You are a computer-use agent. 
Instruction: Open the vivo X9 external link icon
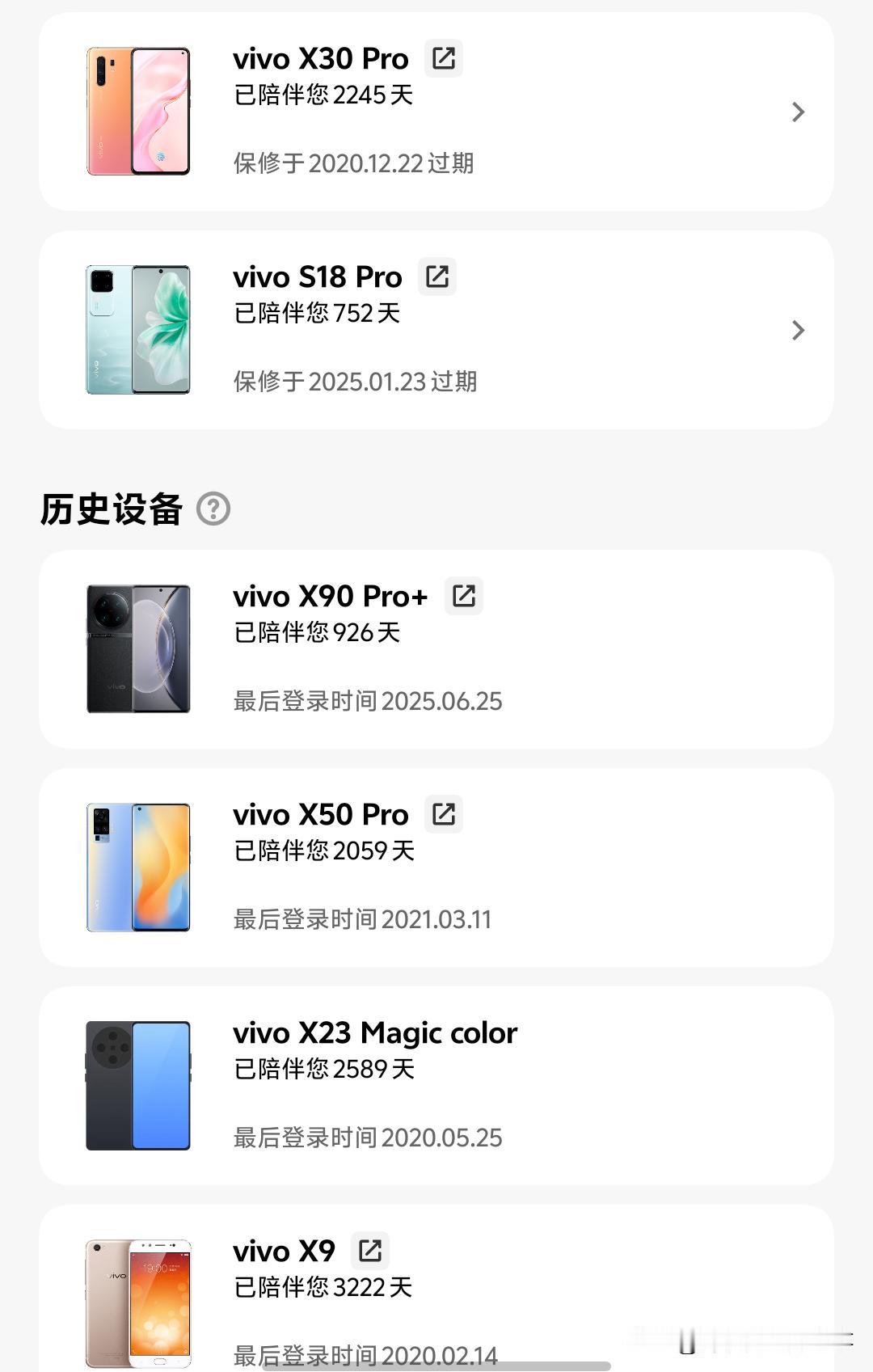click(x=370, y=1251)
